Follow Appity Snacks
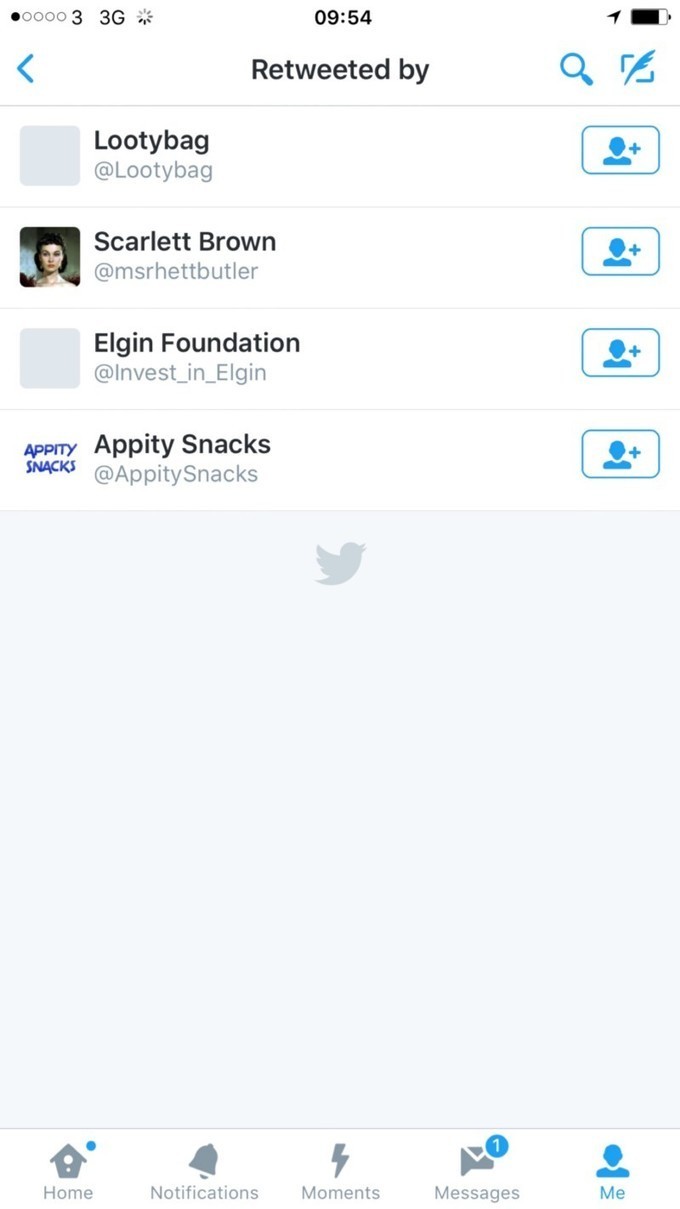 pos(620,454)
